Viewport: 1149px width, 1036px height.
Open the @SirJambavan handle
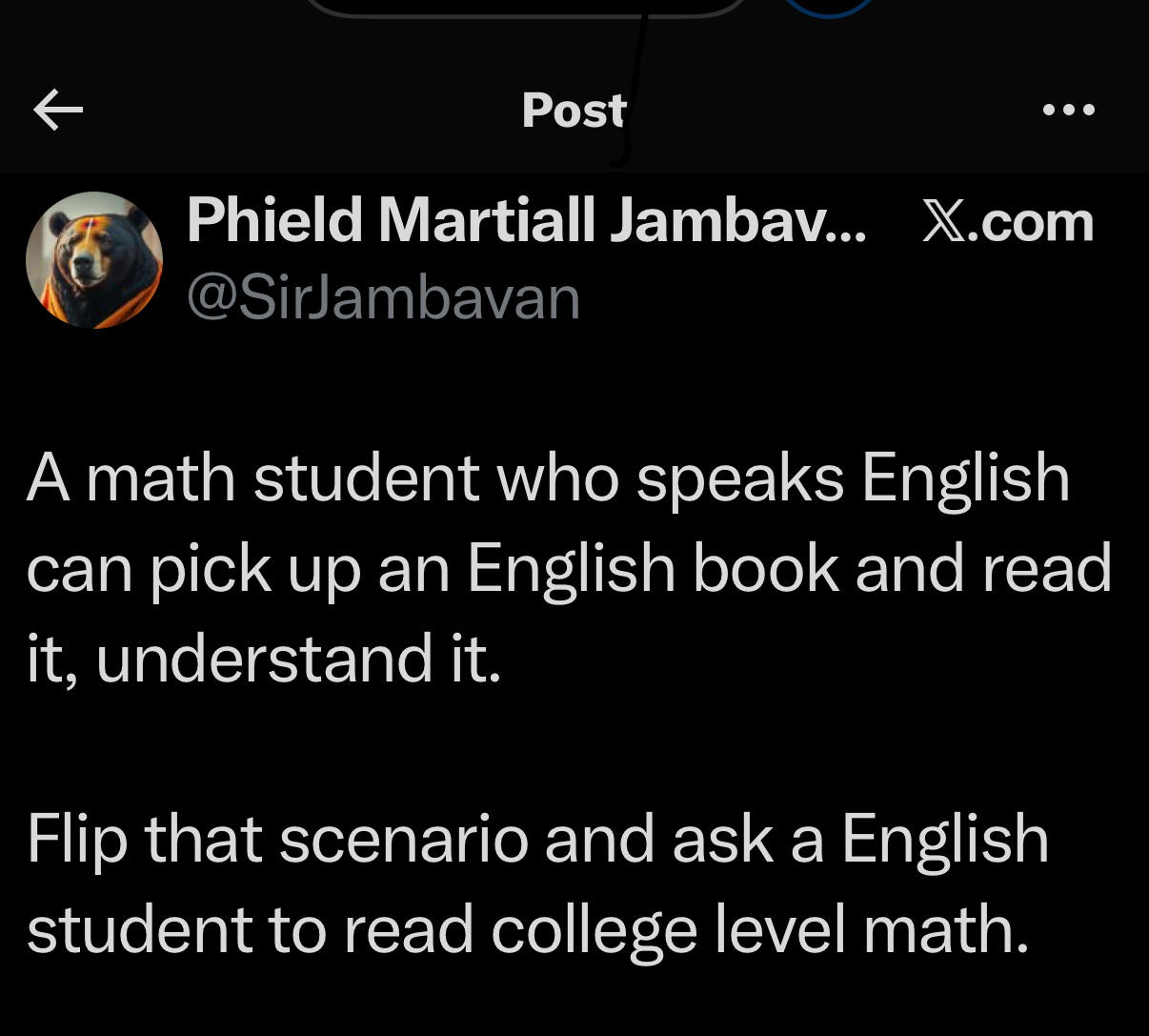click(383, 297)
